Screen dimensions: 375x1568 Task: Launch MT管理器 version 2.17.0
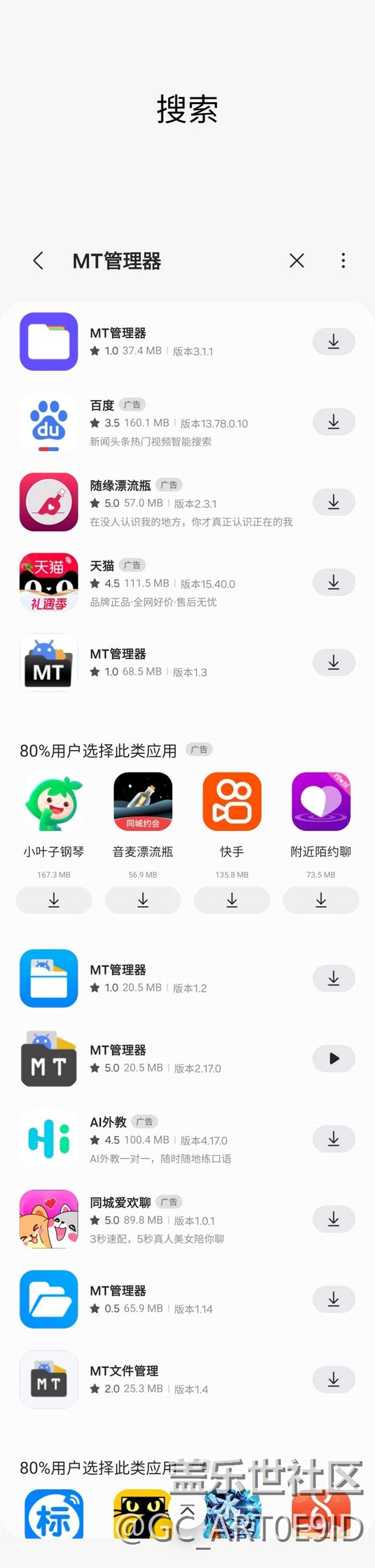[x=333, y=1058]
